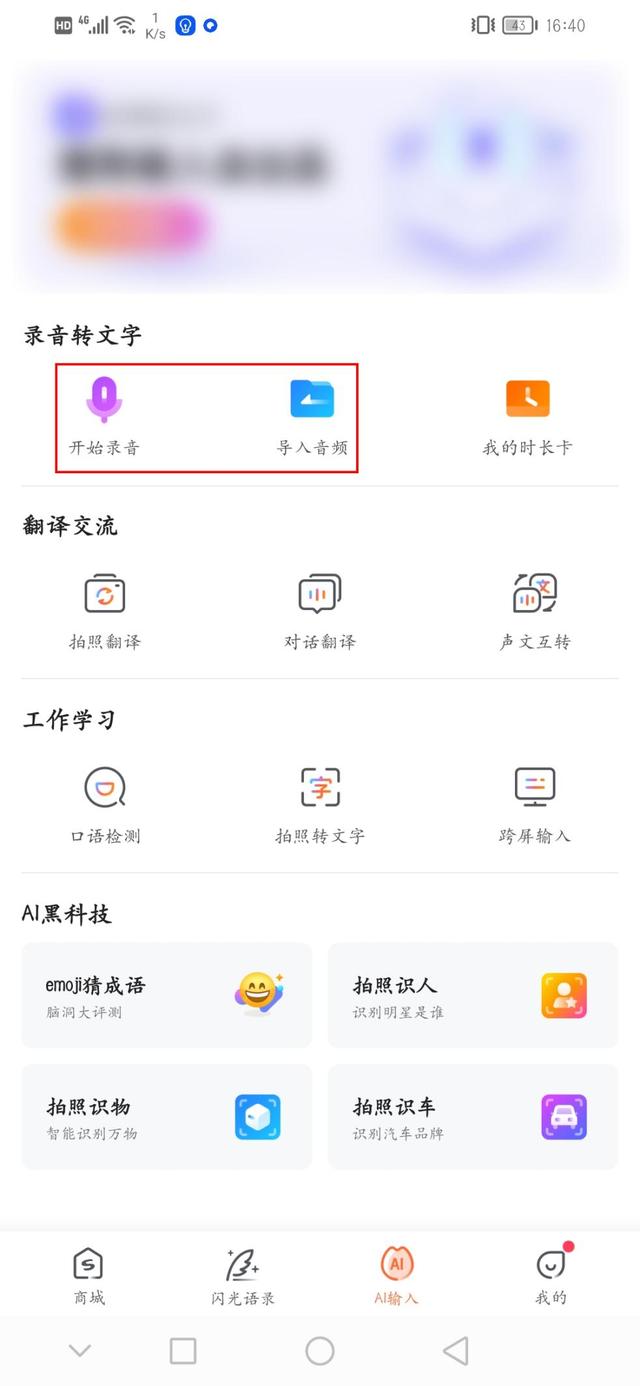Open 导入音频 to import audio
The image size is (640, 1386).
[x=312, y=415]
